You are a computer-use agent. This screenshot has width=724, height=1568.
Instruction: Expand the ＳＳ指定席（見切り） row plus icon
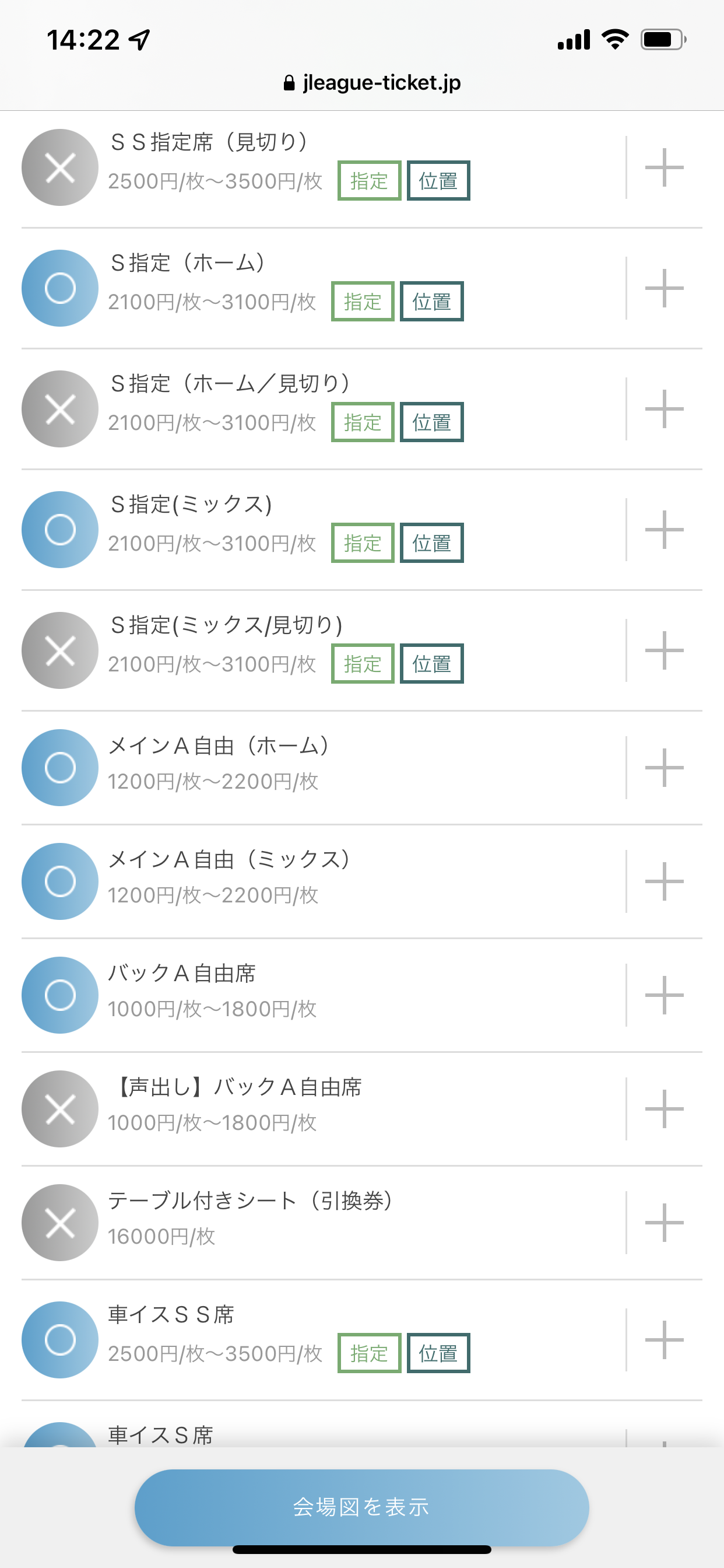(x=665, y=167)
